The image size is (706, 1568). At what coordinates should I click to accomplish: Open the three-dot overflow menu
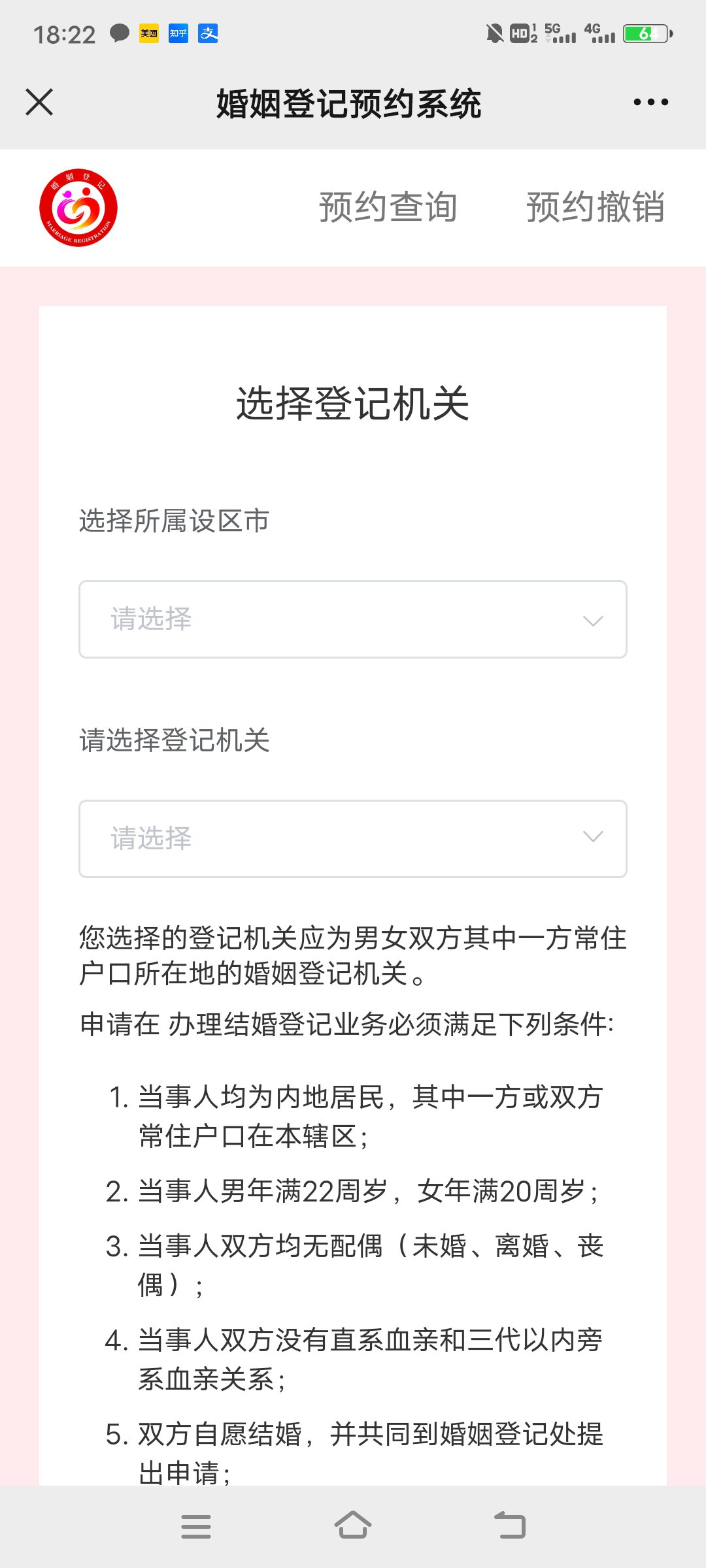tap(650, 103)
